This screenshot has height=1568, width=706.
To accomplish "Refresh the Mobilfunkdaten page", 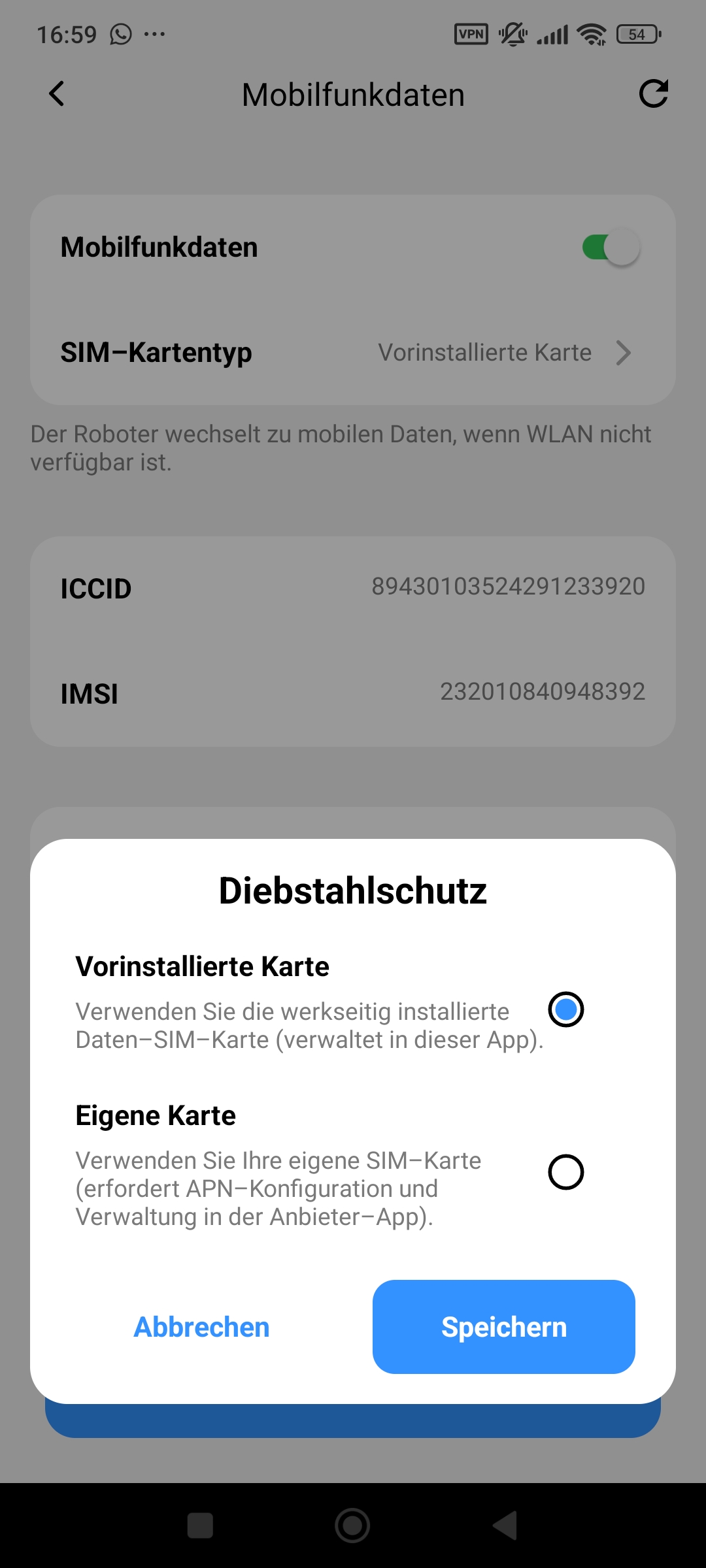I will [x=653, y=94].
